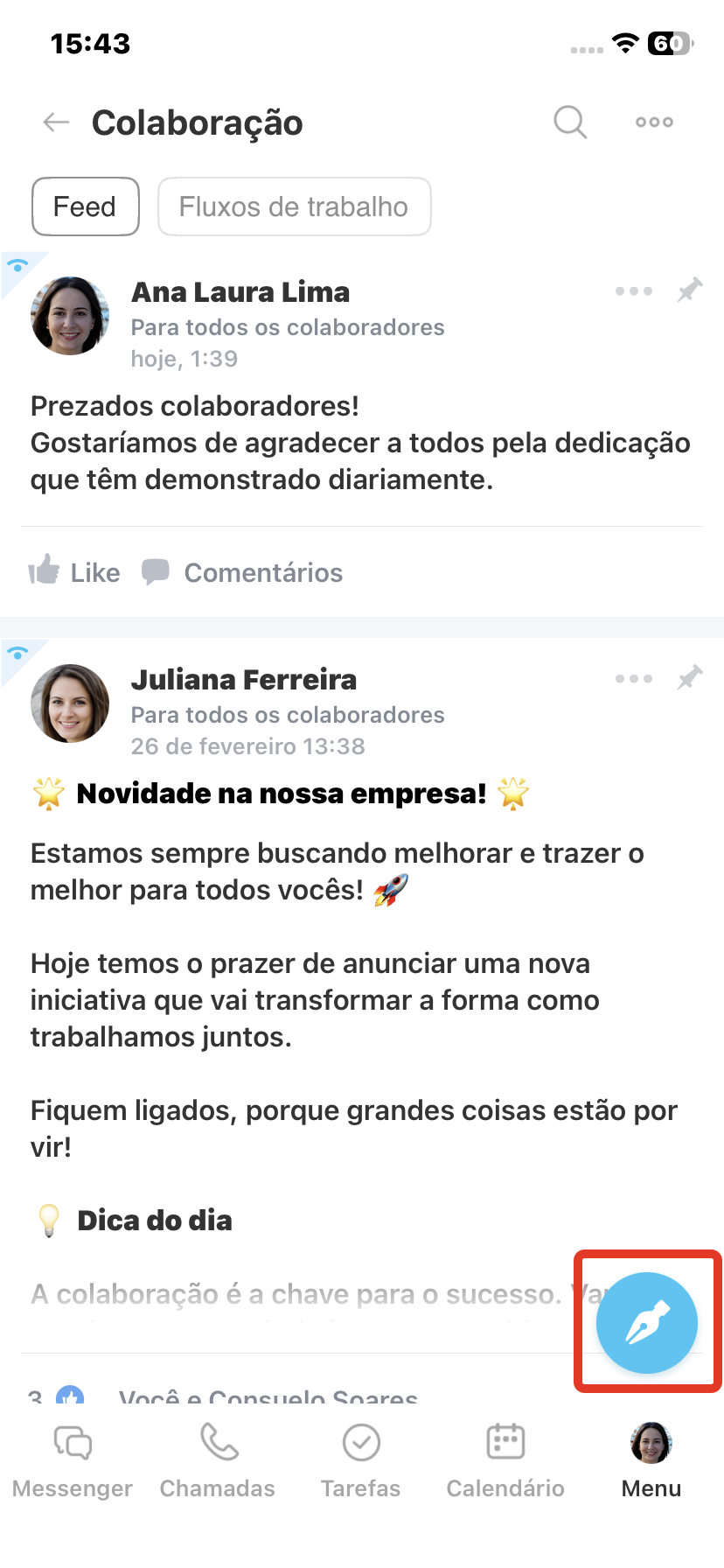Viewport: 724px width, 1568px height.
Task: Pin Juliana Ferreira's post
Action: pos(690,678)
